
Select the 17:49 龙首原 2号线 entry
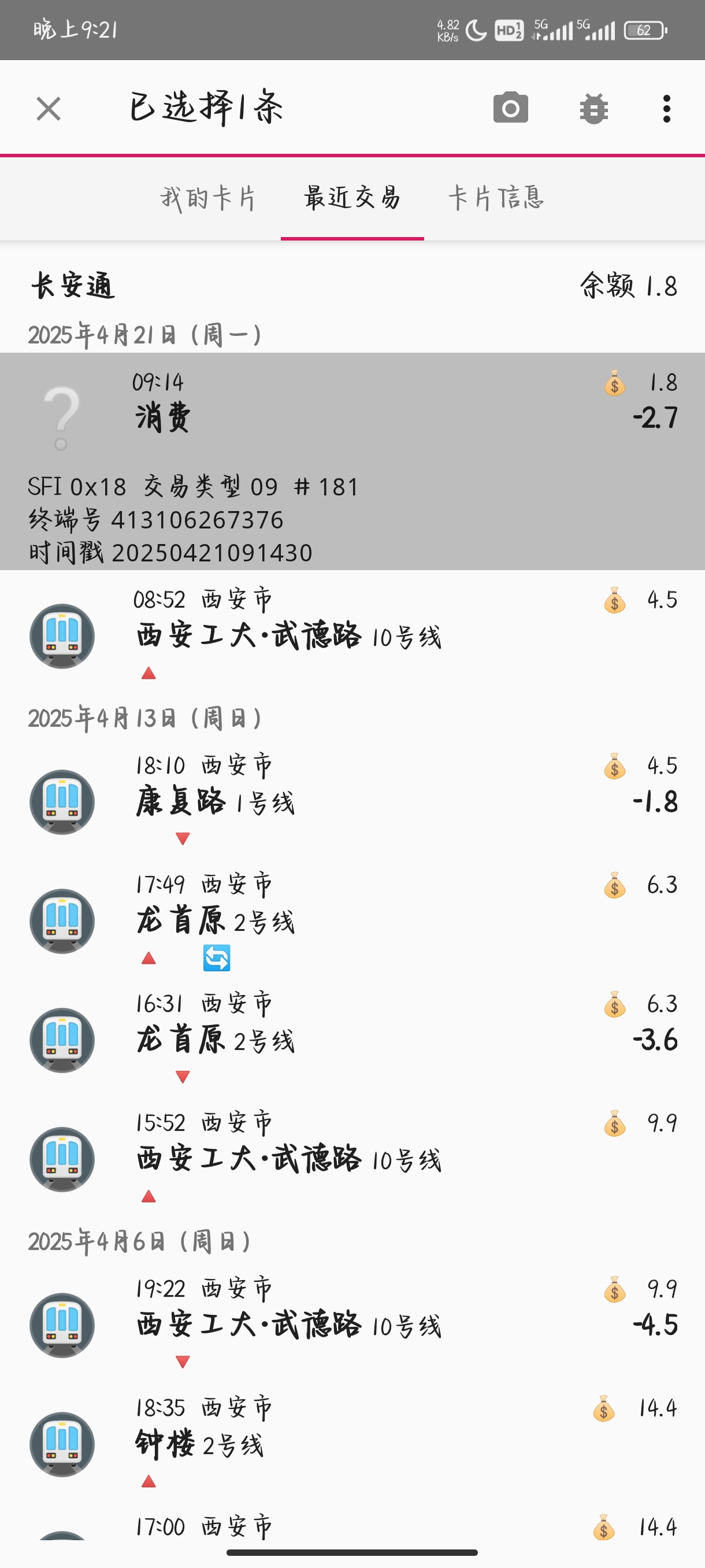point(352,920)
